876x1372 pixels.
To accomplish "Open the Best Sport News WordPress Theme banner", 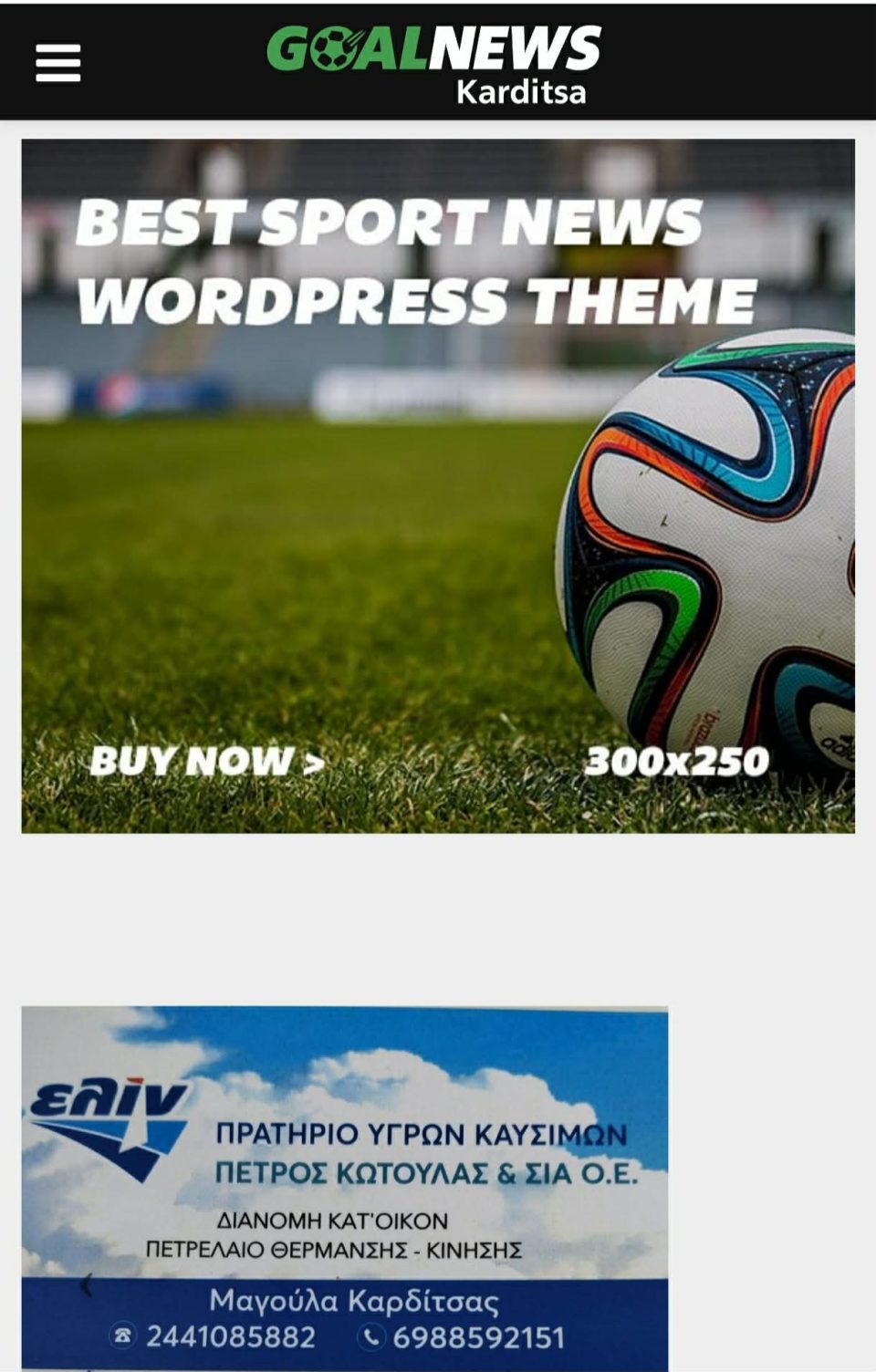I will point(438,485).
